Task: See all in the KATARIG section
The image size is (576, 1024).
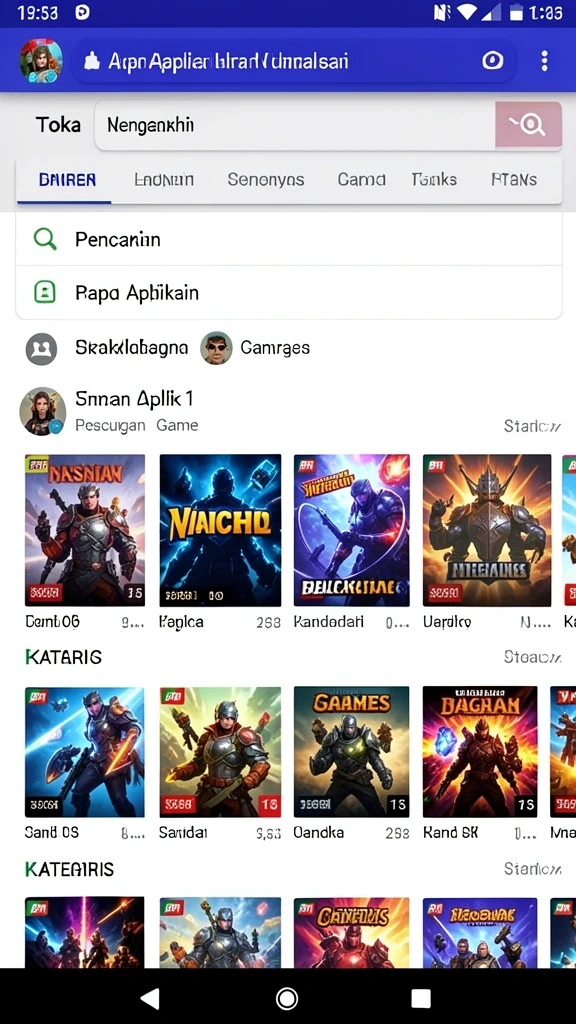Action: point(532,656)
